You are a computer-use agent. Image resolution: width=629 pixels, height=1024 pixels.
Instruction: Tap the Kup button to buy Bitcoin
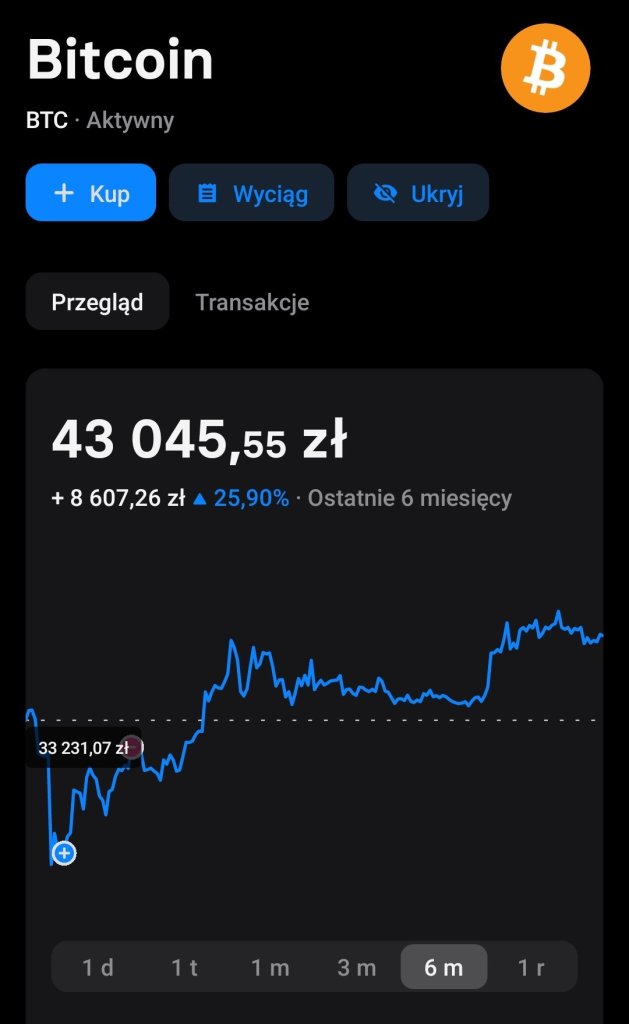point(91,193)
